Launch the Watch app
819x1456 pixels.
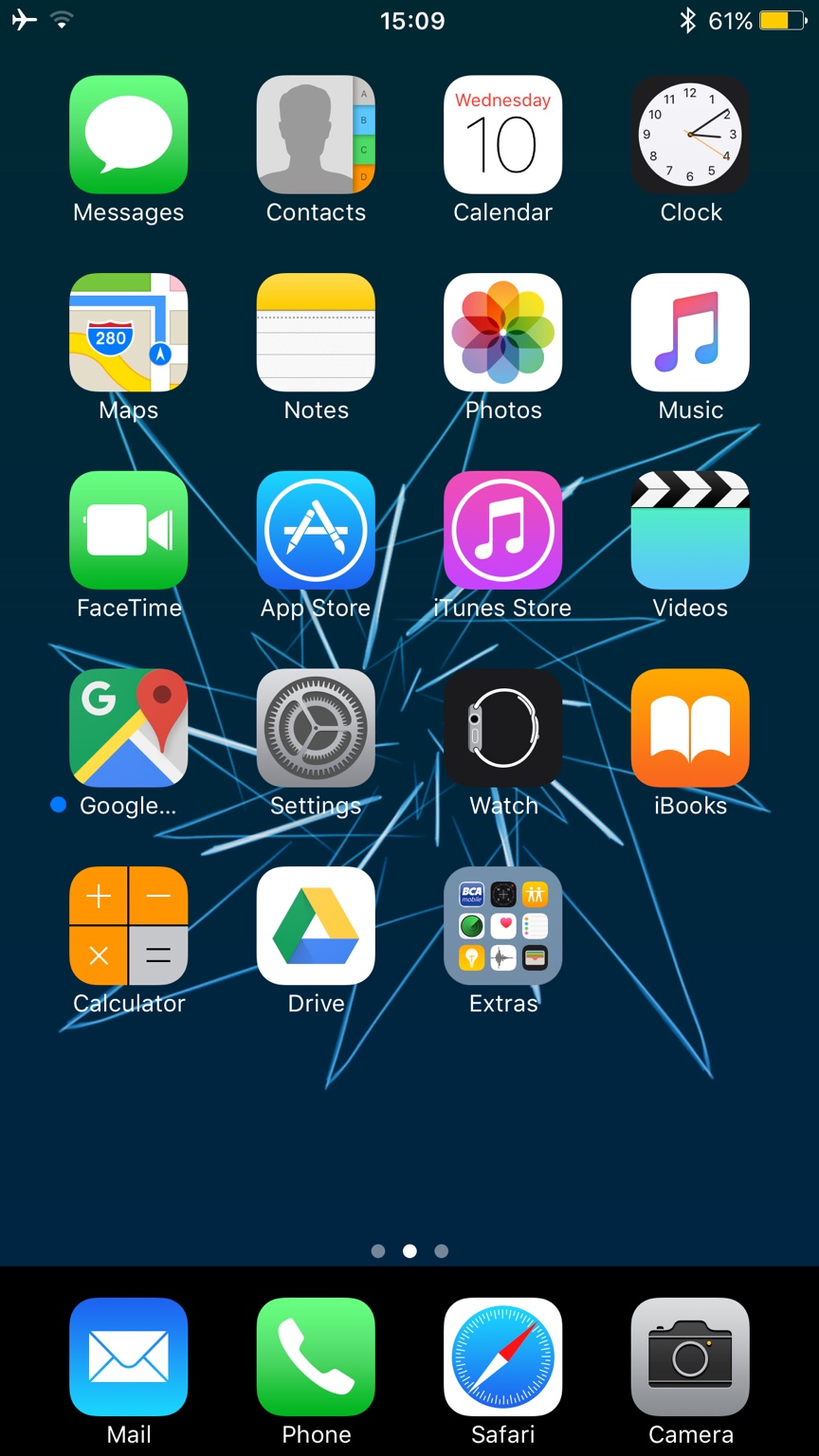tap(502, 728)
